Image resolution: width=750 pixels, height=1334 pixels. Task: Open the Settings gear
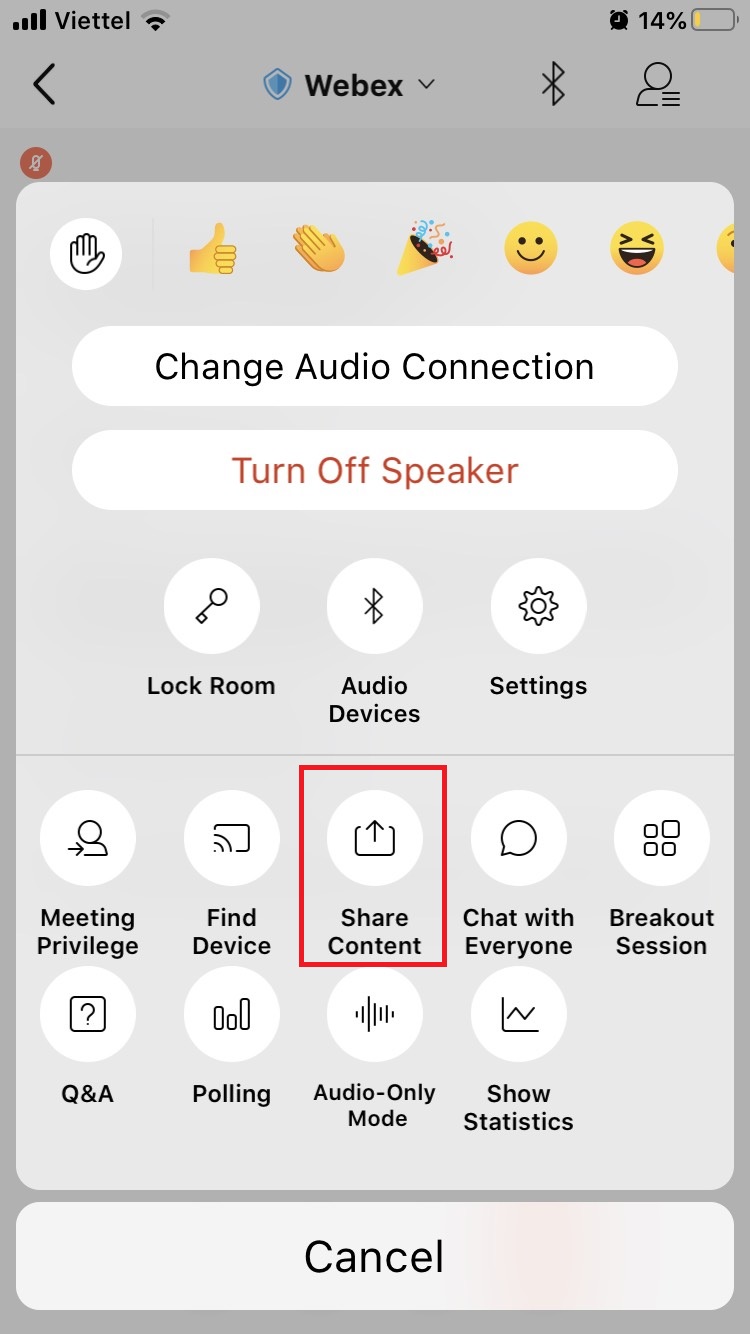click(x=538, y=606)
